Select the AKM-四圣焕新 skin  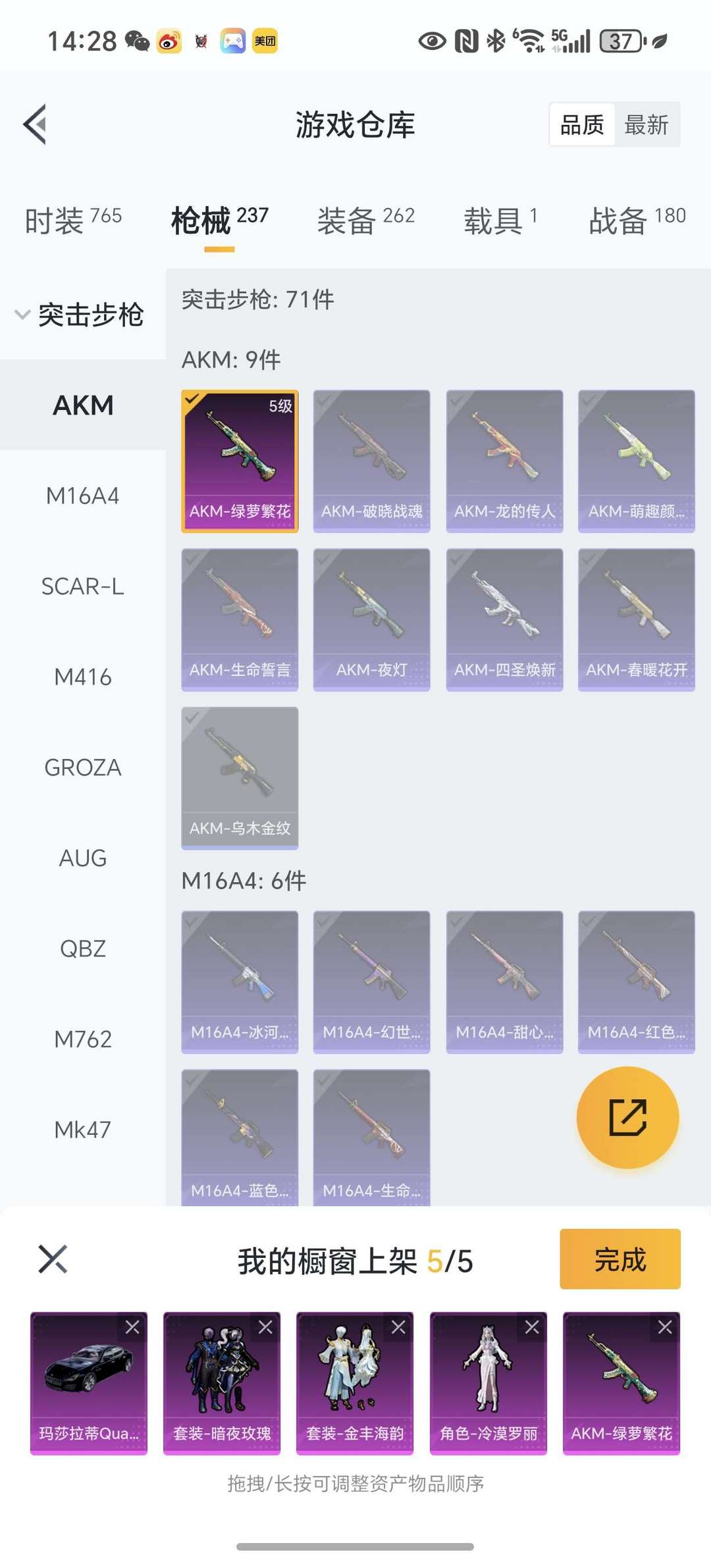pos(504,619)
